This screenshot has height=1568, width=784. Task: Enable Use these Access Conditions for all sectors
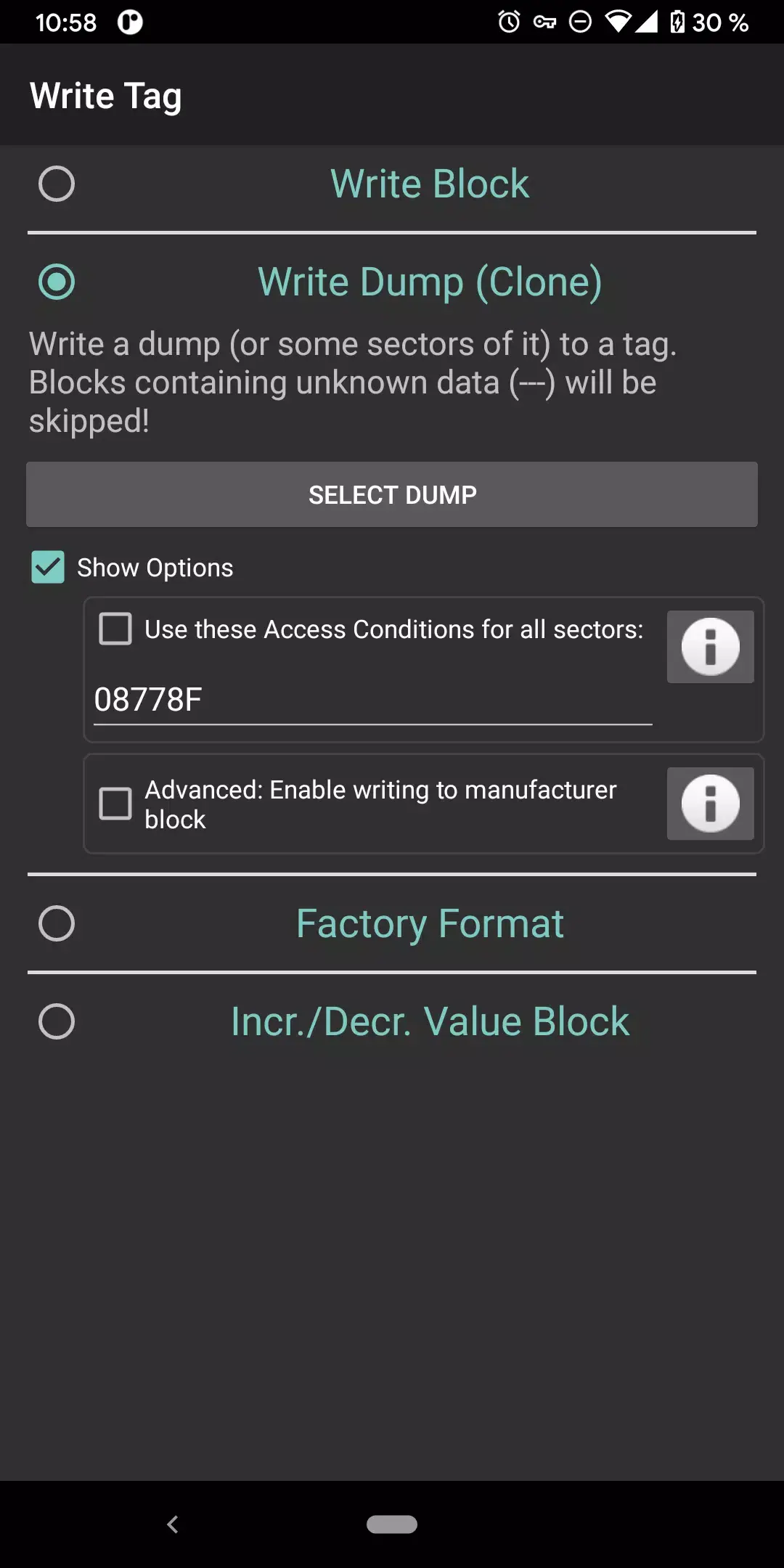(116, 630)
